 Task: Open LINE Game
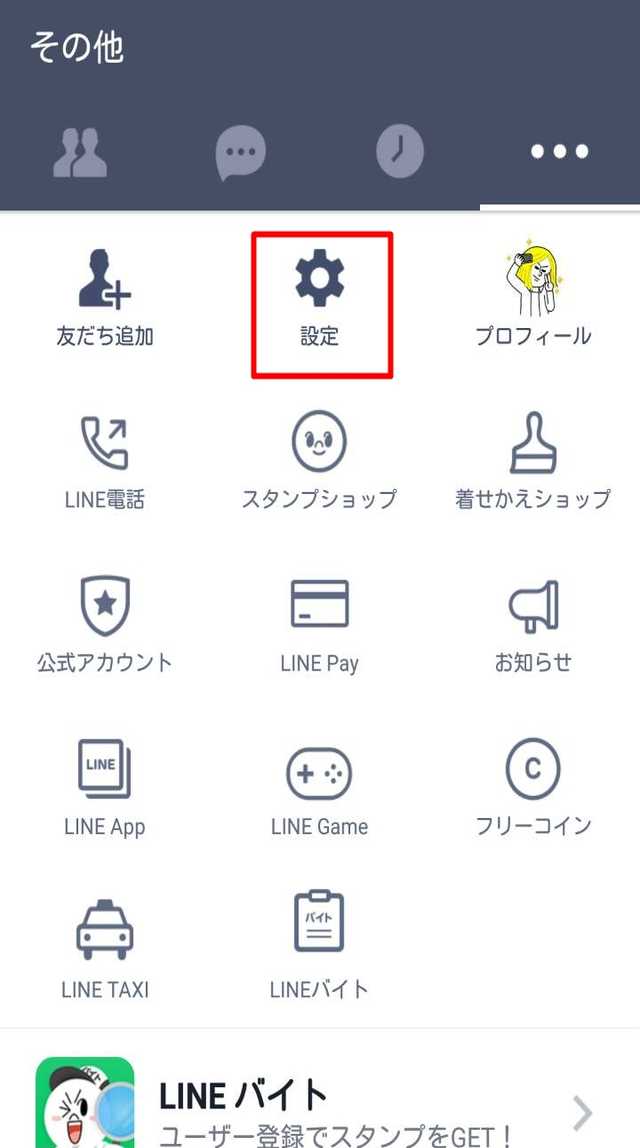[320, 788]
